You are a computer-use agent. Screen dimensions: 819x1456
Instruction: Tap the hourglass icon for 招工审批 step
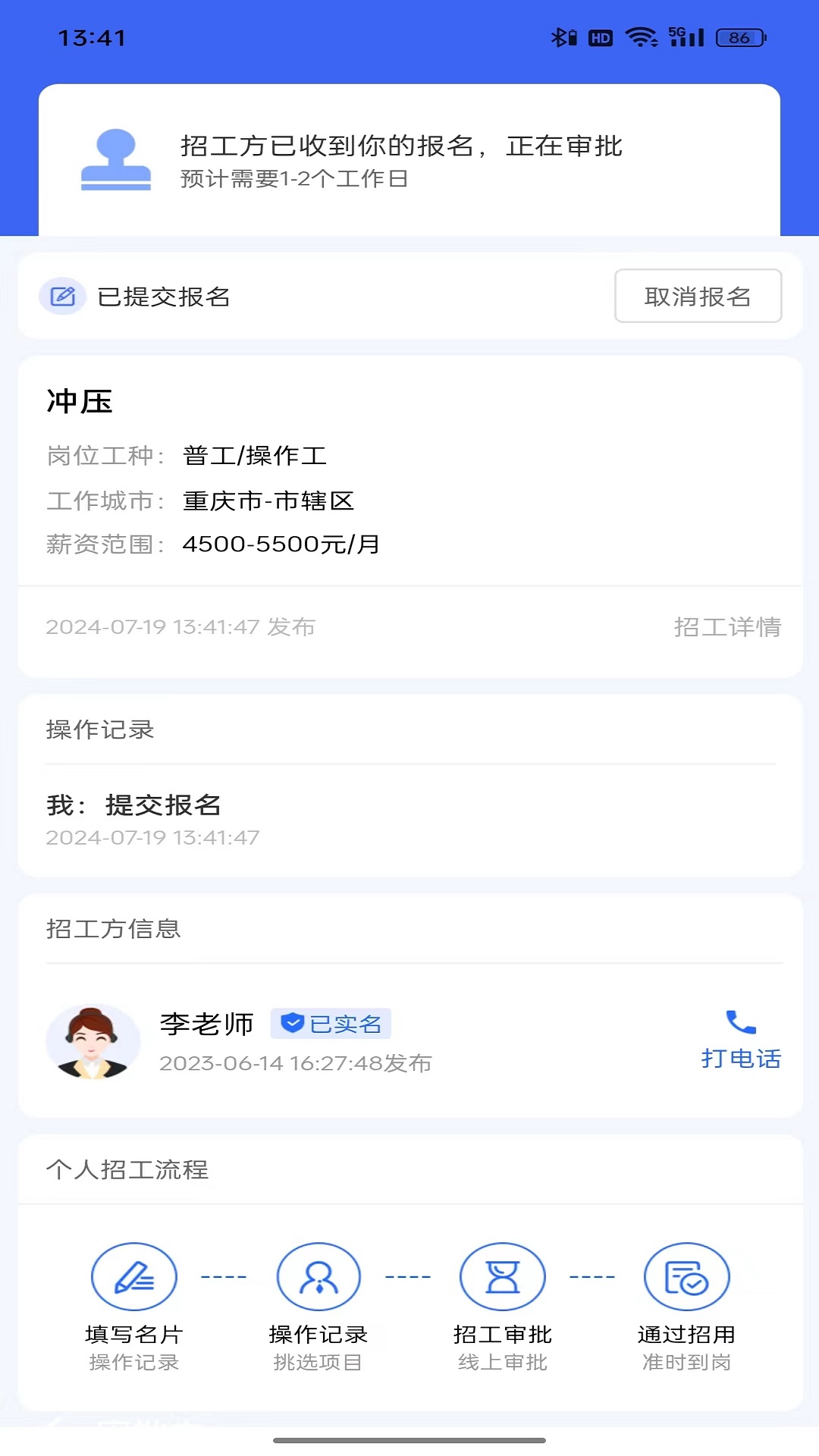504,1276
